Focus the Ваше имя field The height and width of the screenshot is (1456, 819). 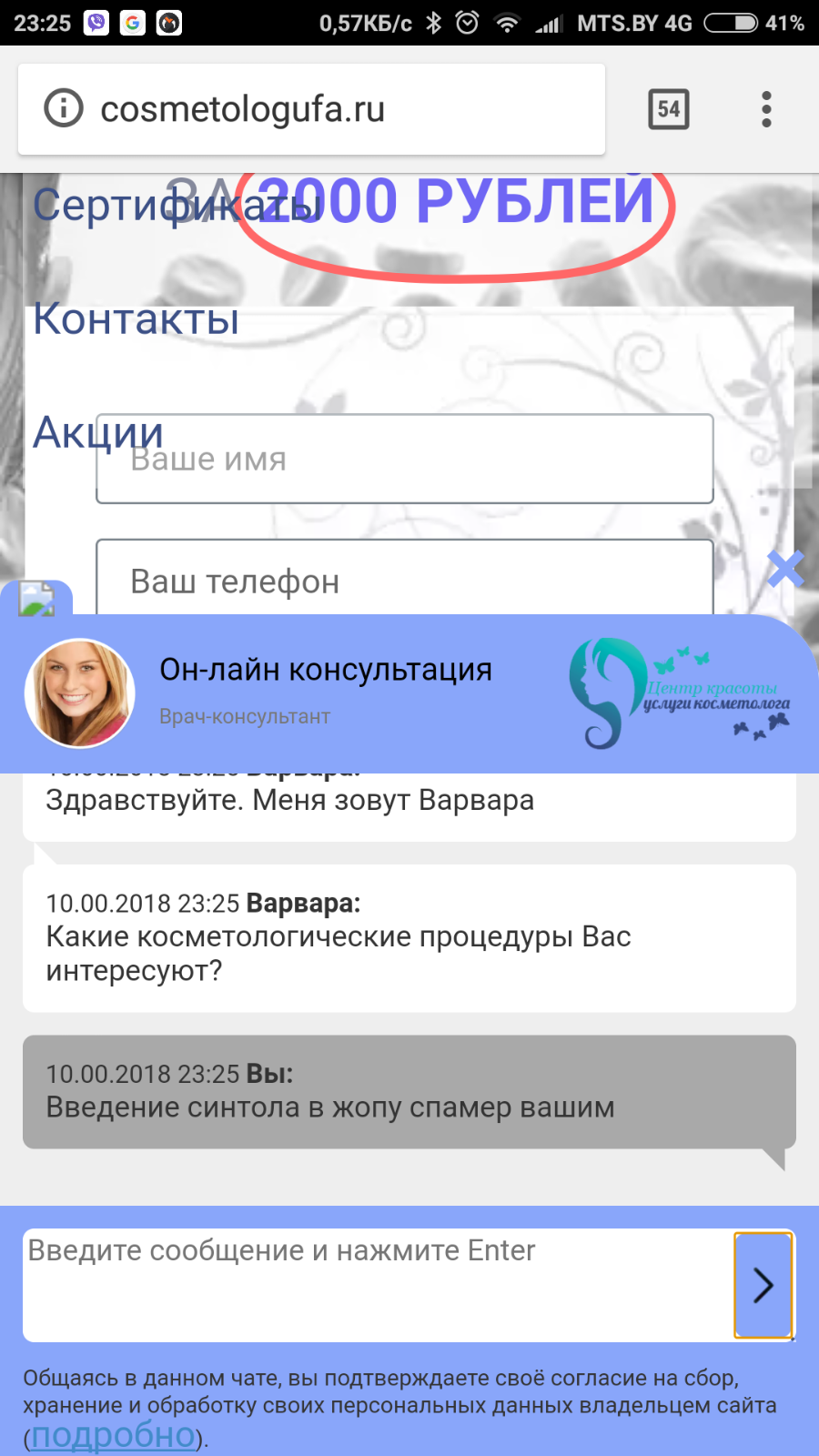click(405, 459)
